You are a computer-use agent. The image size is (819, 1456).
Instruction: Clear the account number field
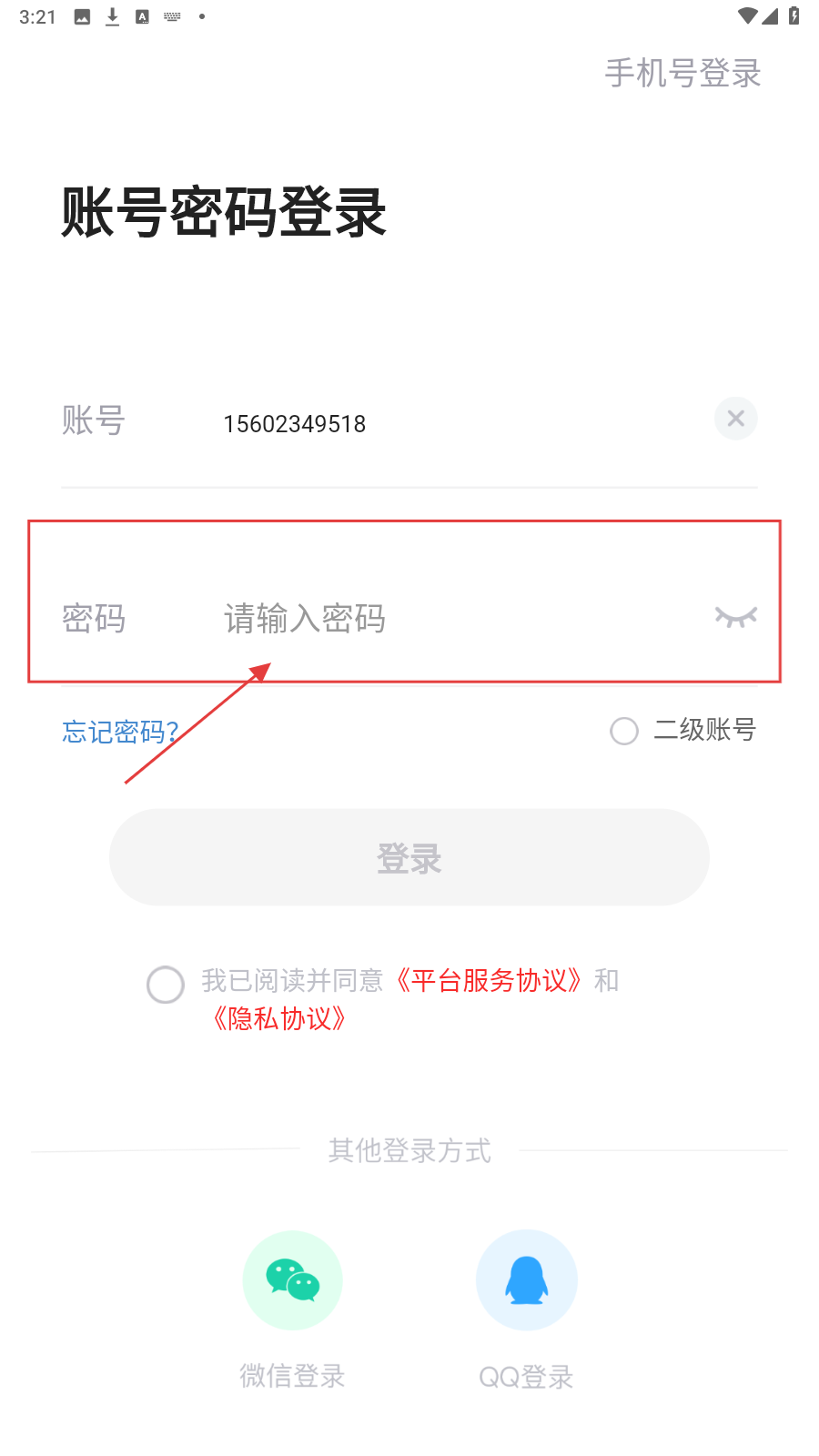735,419
